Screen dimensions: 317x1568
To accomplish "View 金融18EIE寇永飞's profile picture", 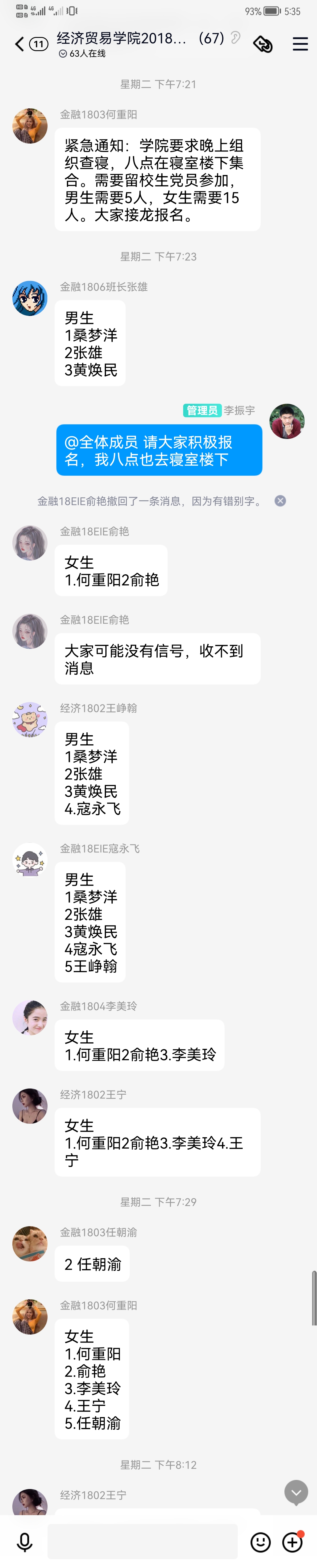I will point(30,859).
